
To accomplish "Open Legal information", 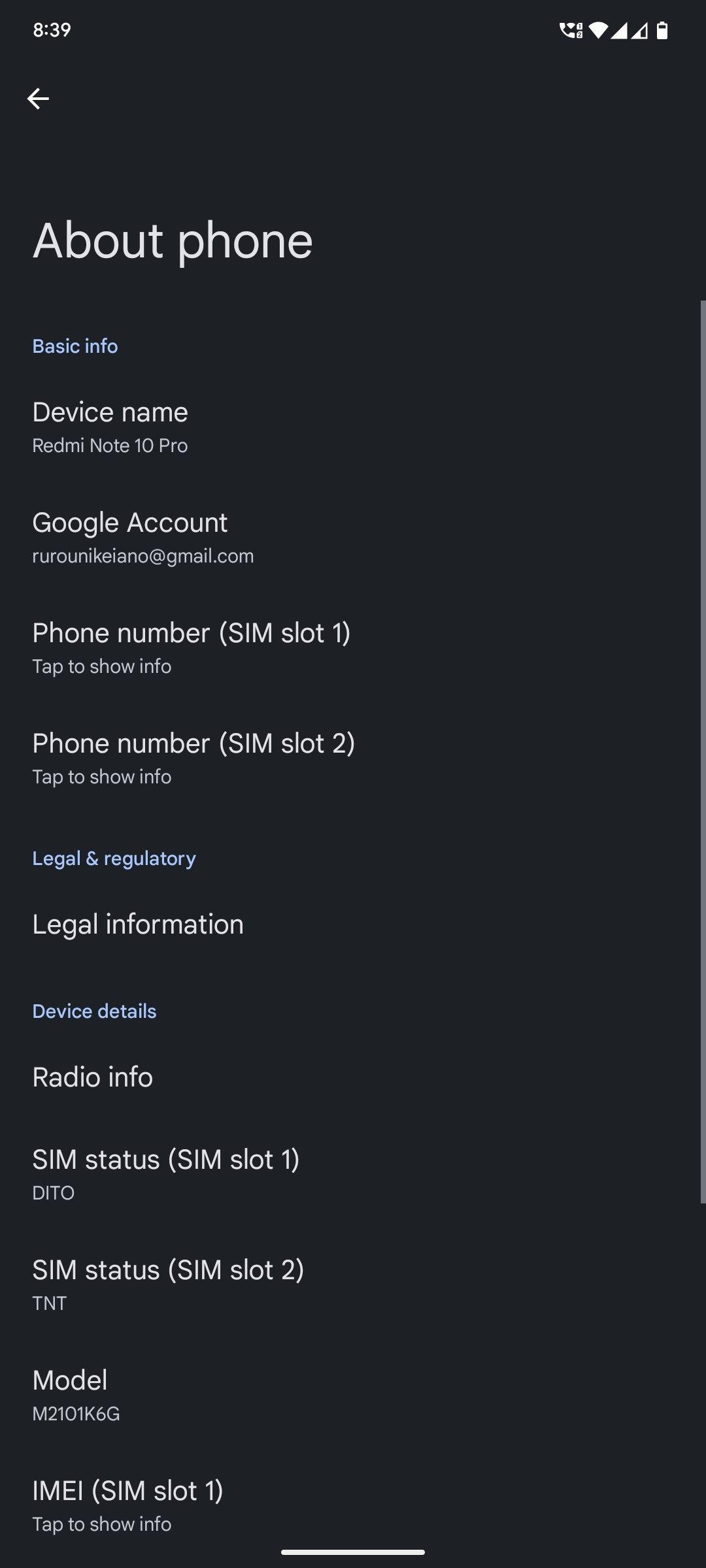I will (x=353, y=924).
